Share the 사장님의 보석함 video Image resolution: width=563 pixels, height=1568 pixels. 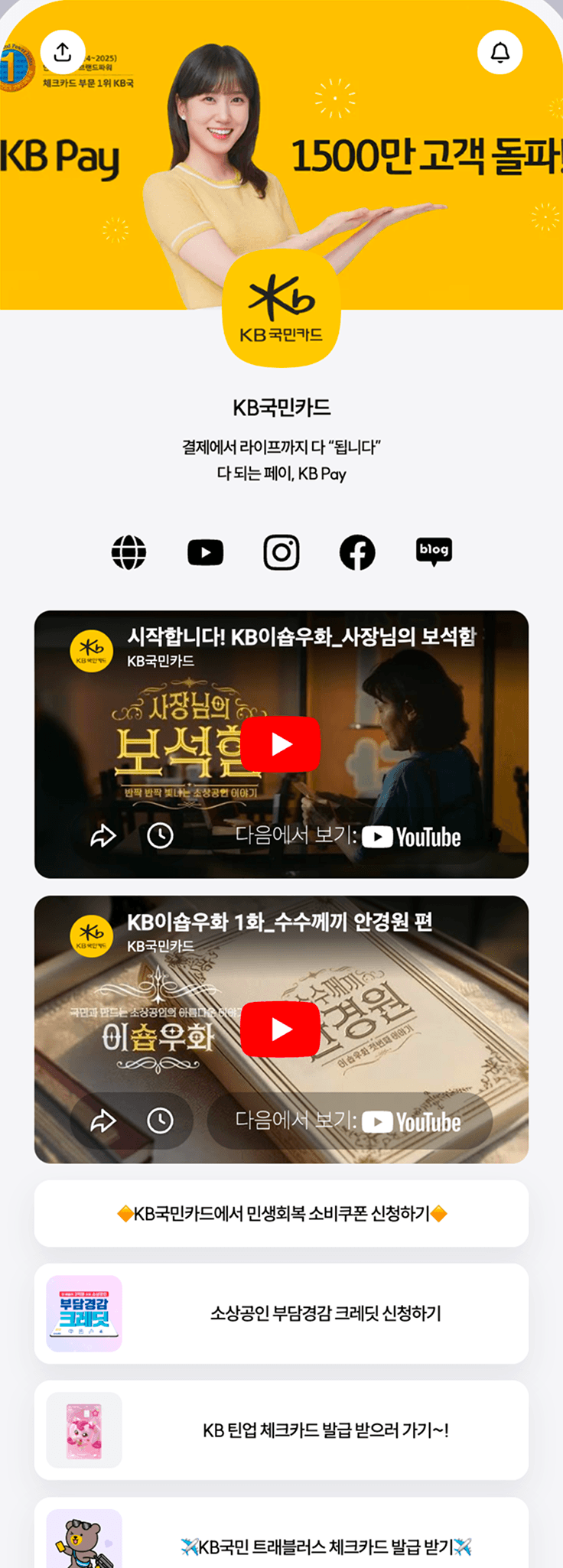point(103,836)
